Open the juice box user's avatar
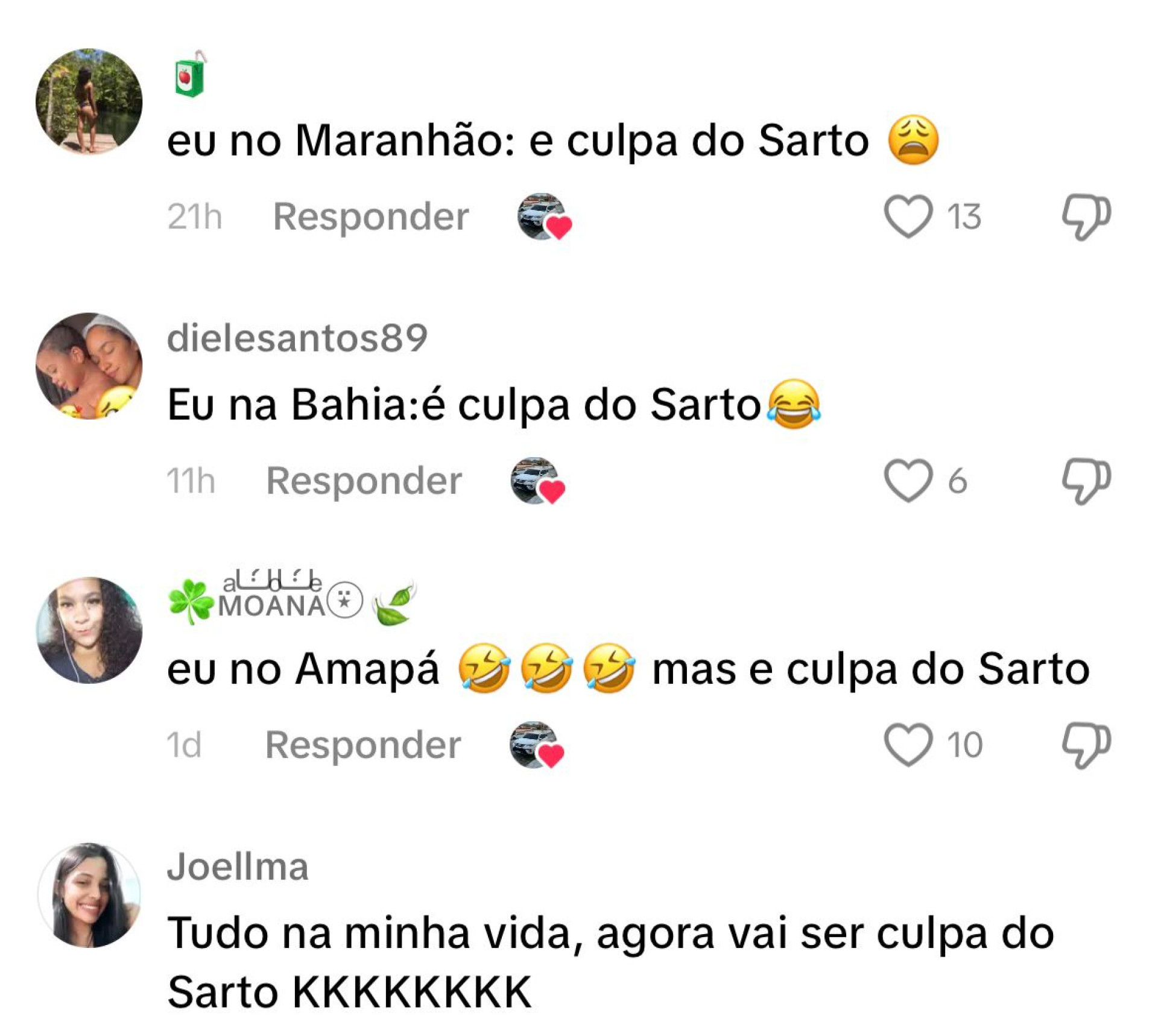Image resolution: width=1158 pixels, height=1036 pixels. tap(89, 101)
